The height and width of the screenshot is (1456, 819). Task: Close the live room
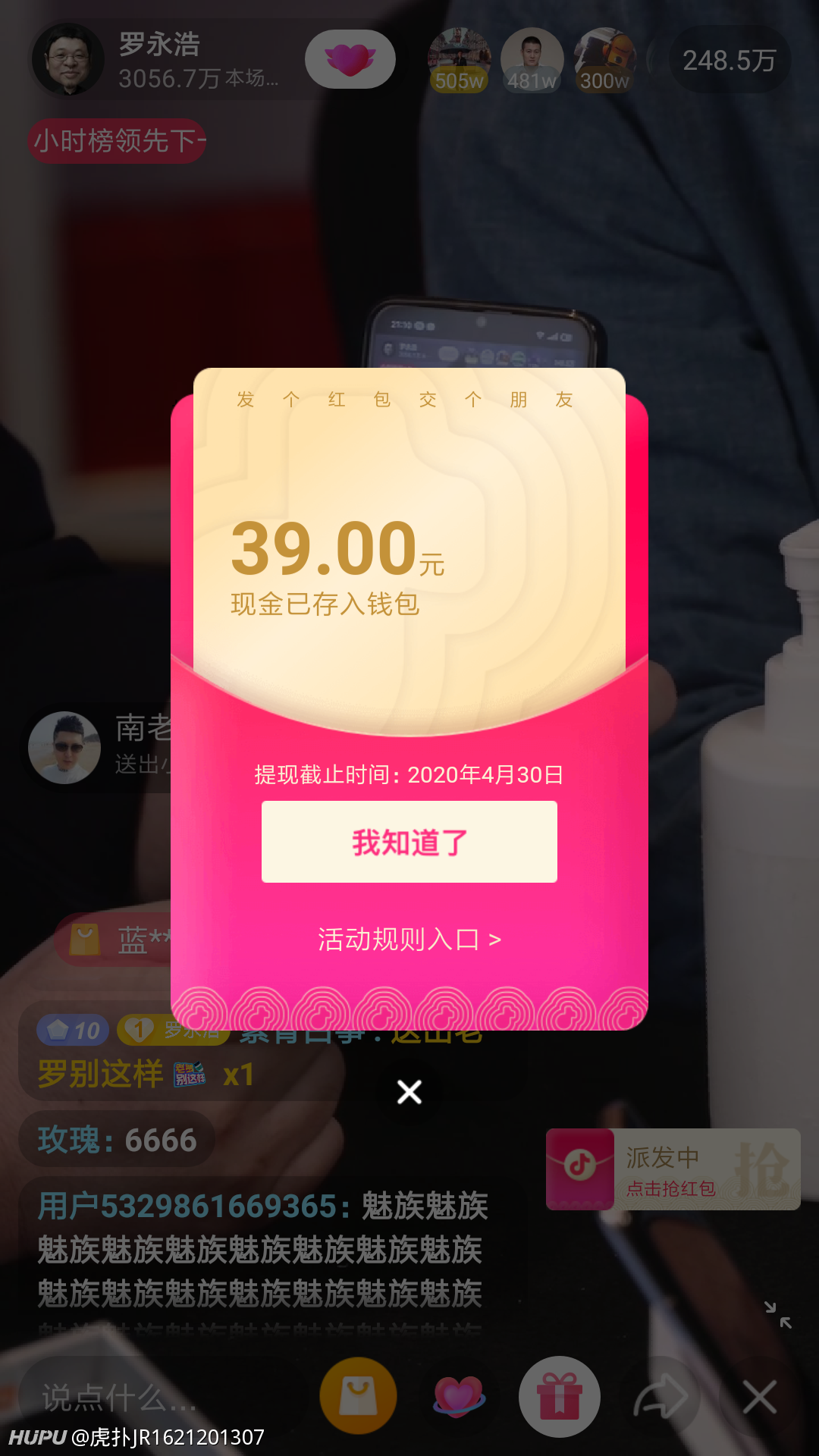tap(760, 1397)
